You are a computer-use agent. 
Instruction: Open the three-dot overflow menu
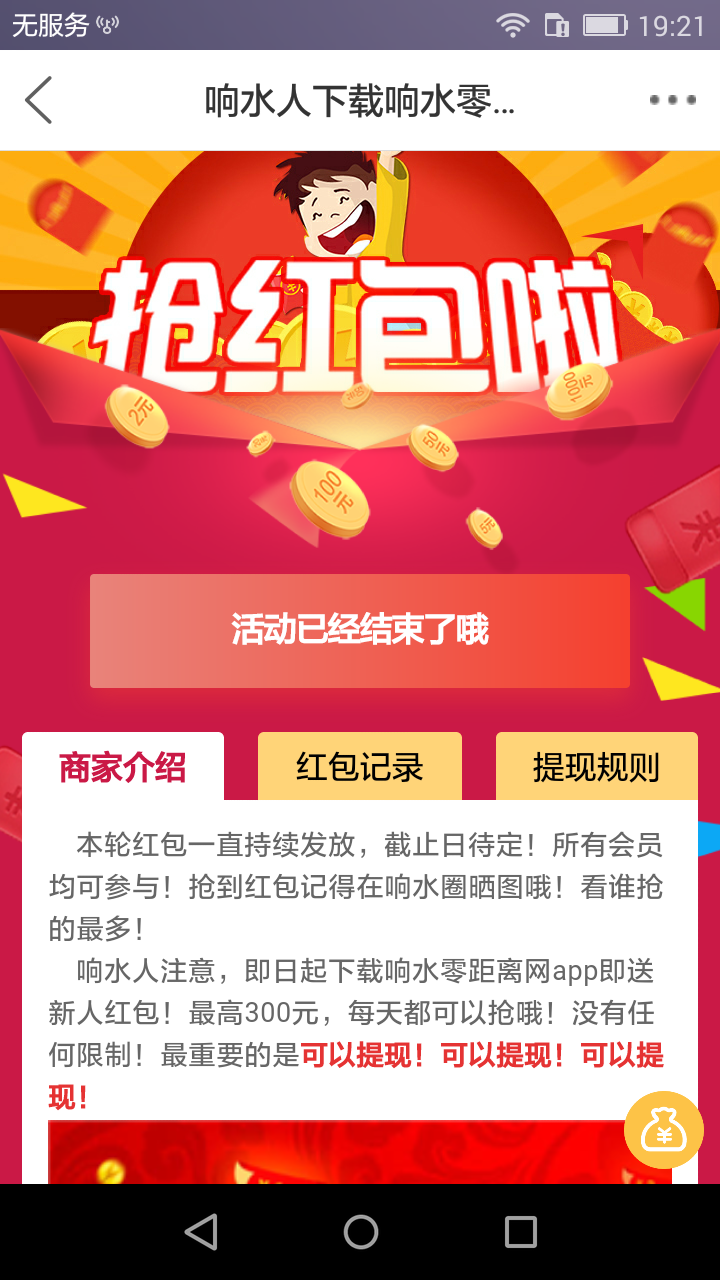672,100
